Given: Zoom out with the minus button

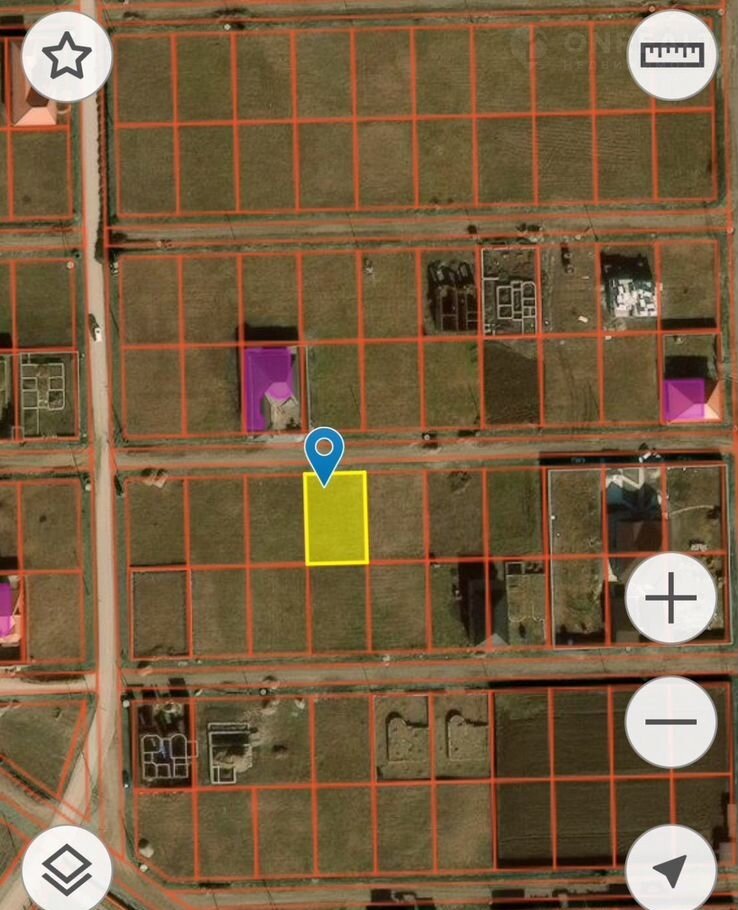Looking at the screenshot, I should (x=670, y=722).
